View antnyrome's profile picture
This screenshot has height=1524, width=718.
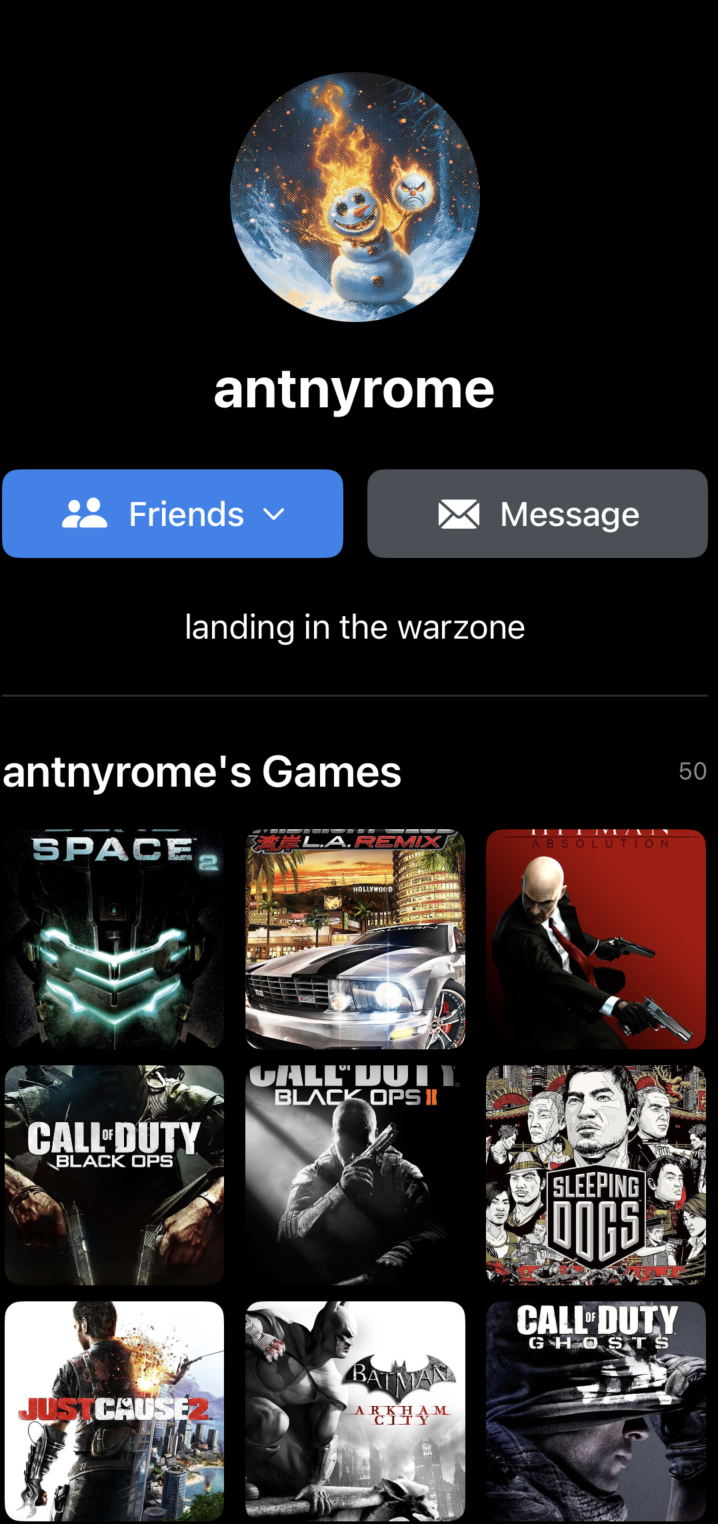(x=355, y=196)
